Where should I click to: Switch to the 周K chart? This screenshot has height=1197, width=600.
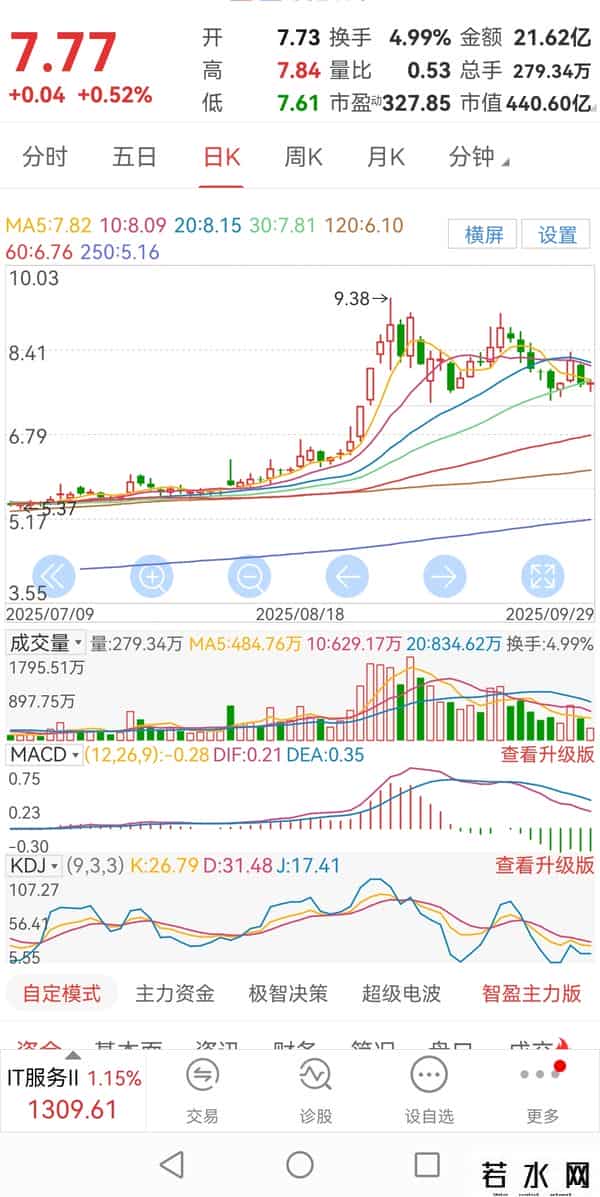click(303, 158)
